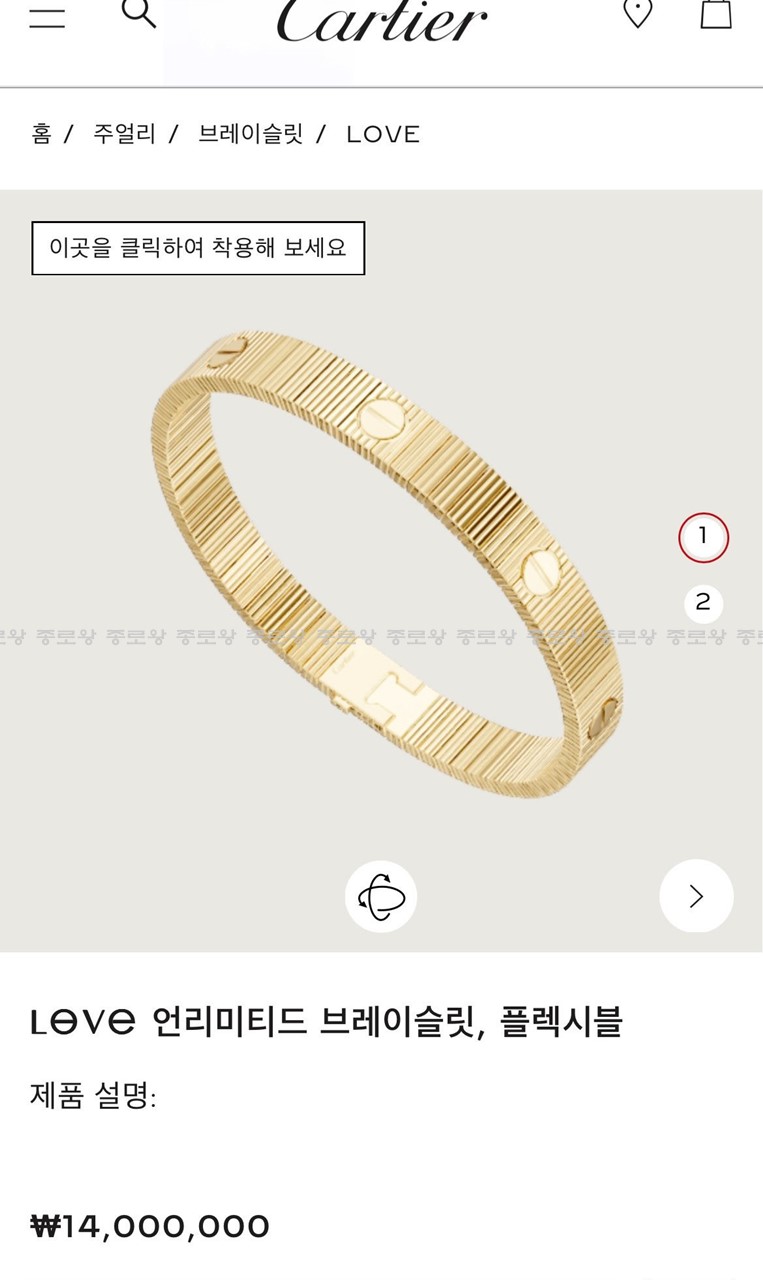
Task: Open the store locator pin
Action: coord(637,13)
